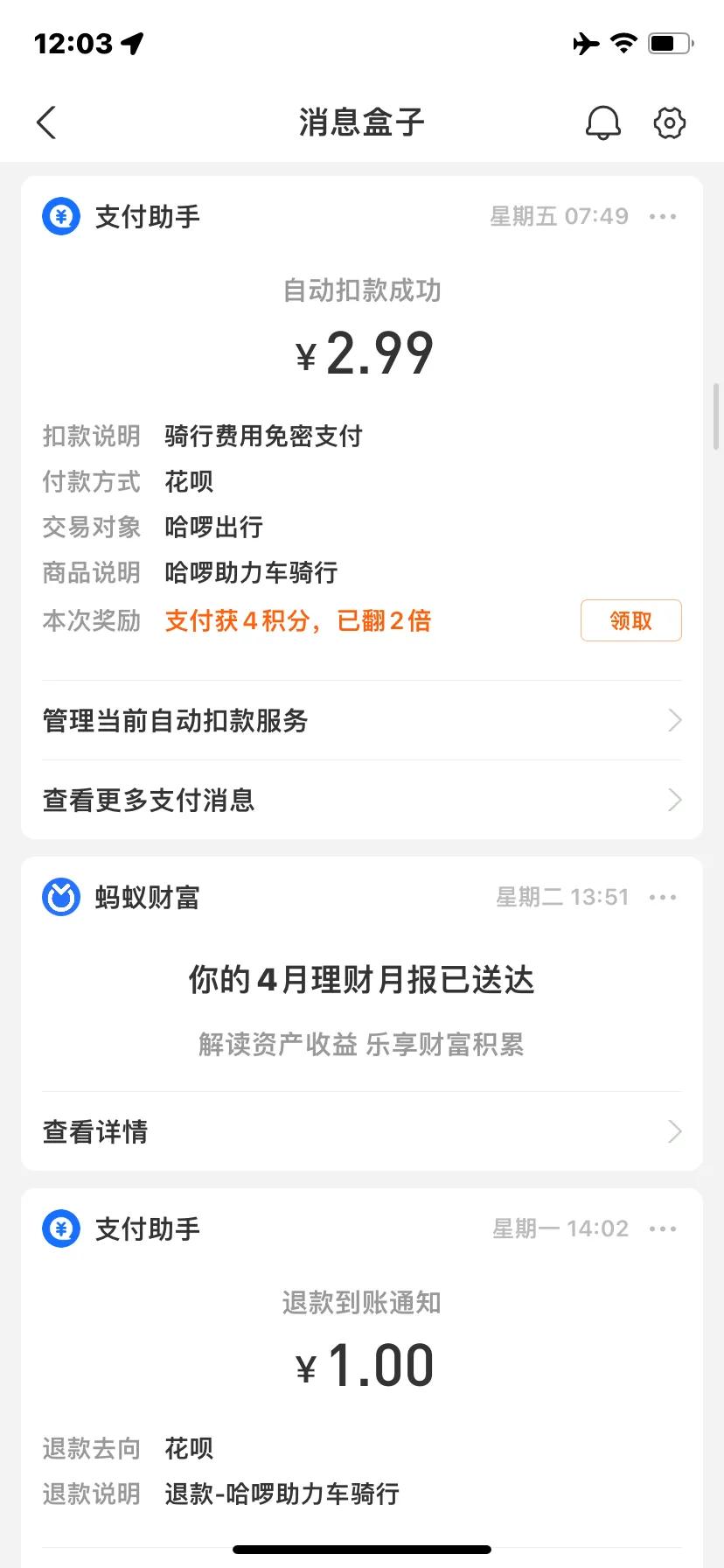The width and height of the screenshot is (724, 1568).
Task: Click the lower 支付助手 circular icon
Action: coord(59,1228)
